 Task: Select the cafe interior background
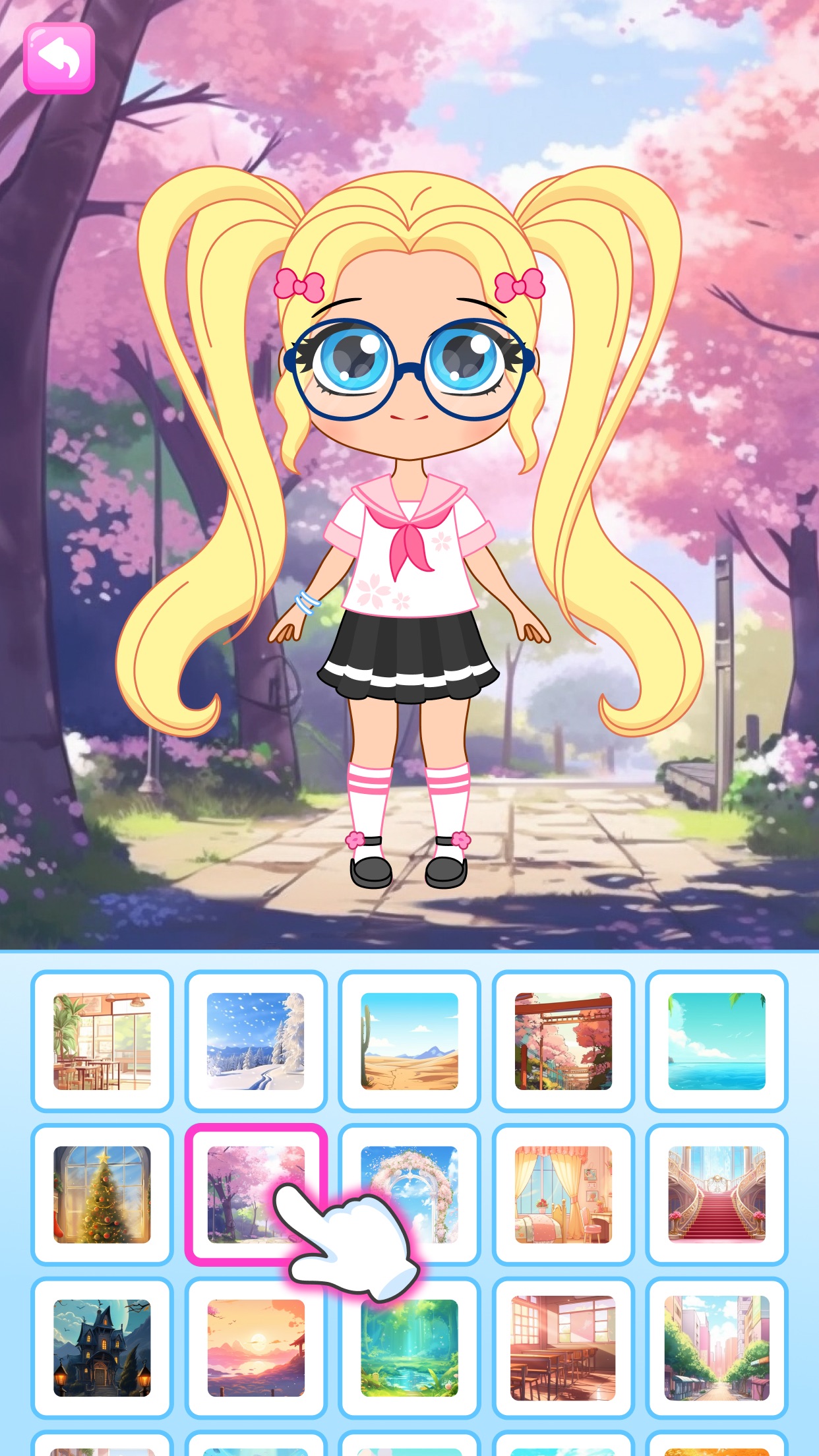pos(103,1040)
